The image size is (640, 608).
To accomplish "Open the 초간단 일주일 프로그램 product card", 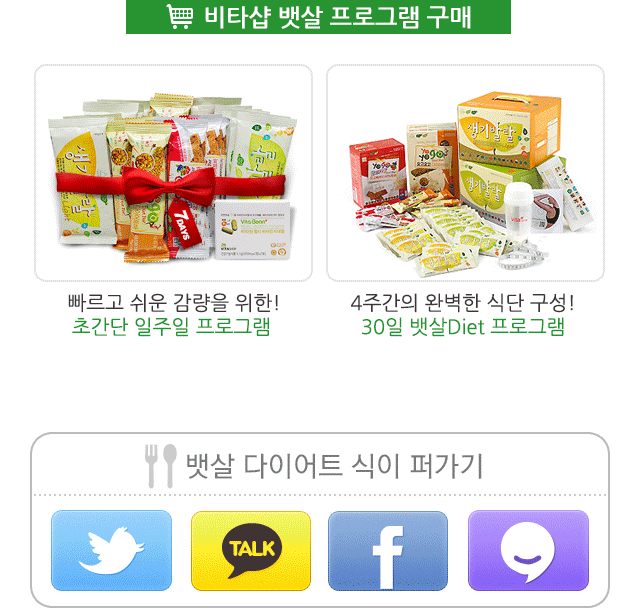I will click(173, 173).
